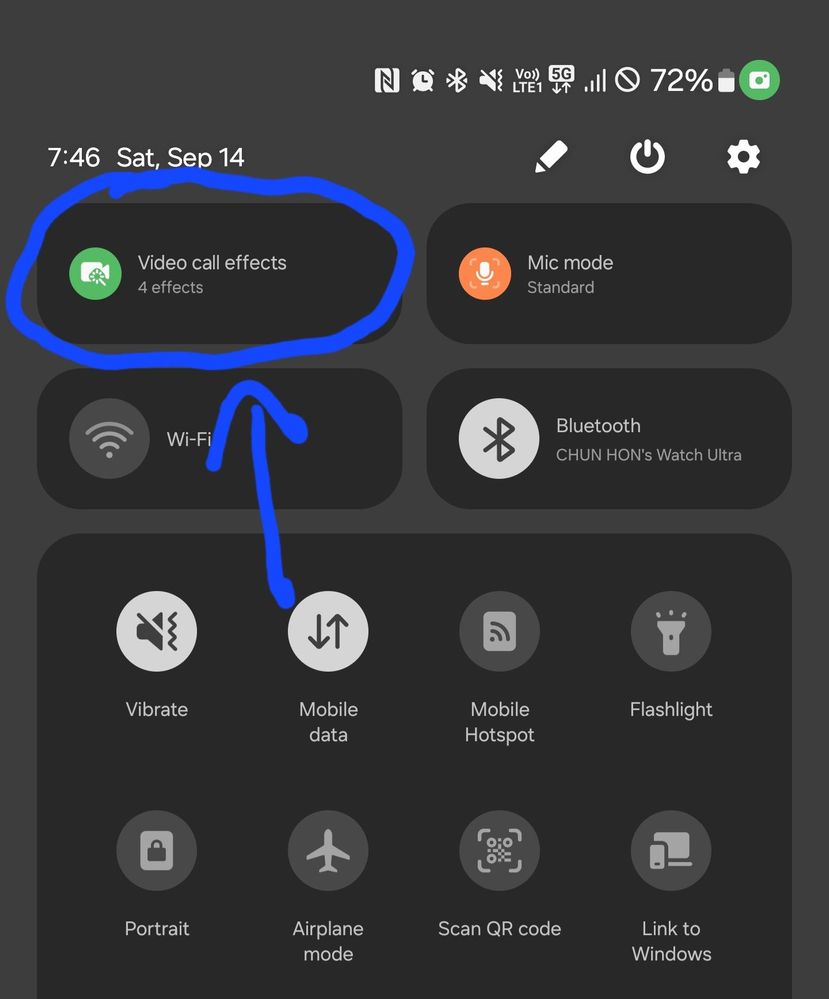Enable Link to Windows
Image resolution: width=829 pixels, height=999 pixels.
coord(671,851)
